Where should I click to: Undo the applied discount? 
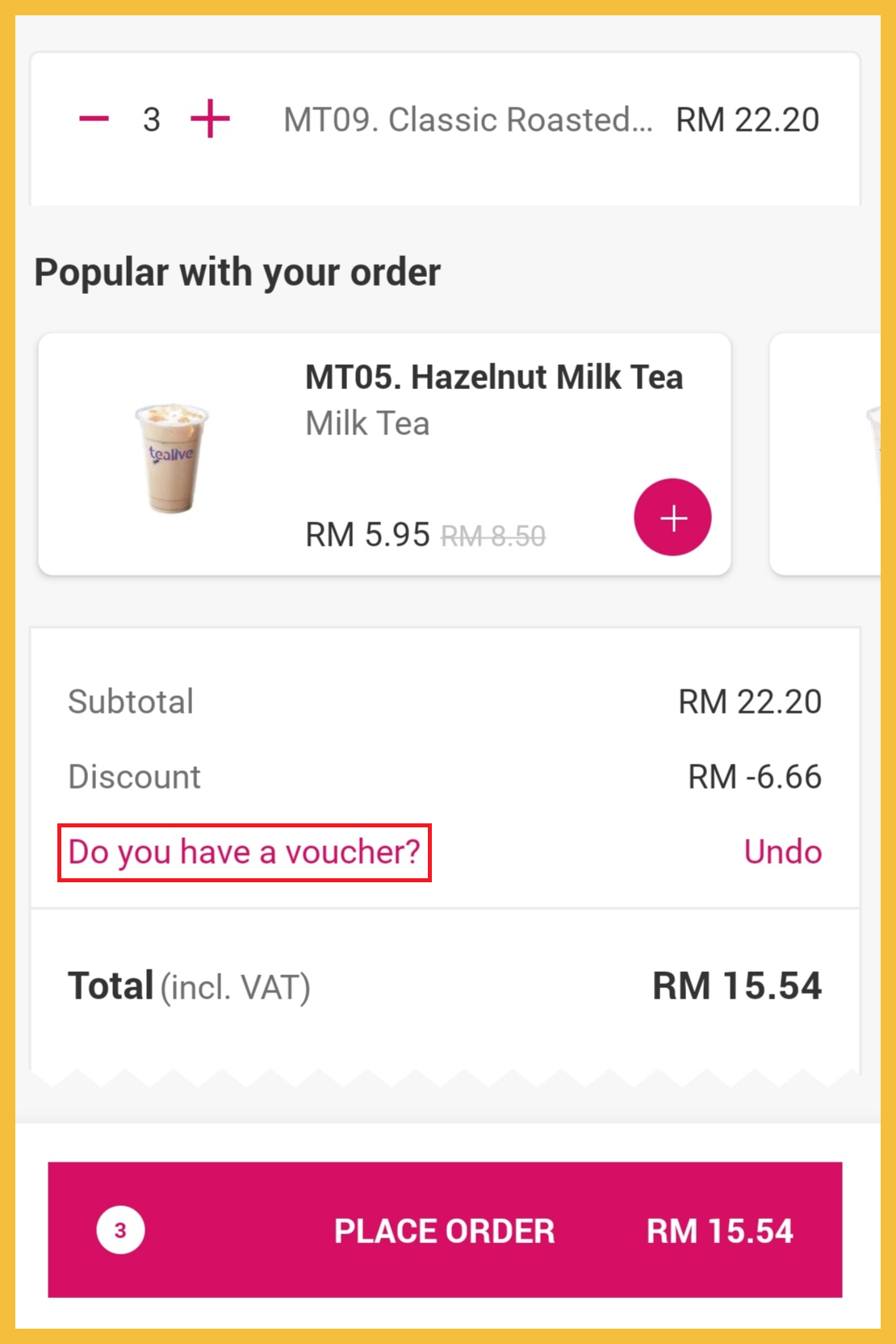point(782,852)
